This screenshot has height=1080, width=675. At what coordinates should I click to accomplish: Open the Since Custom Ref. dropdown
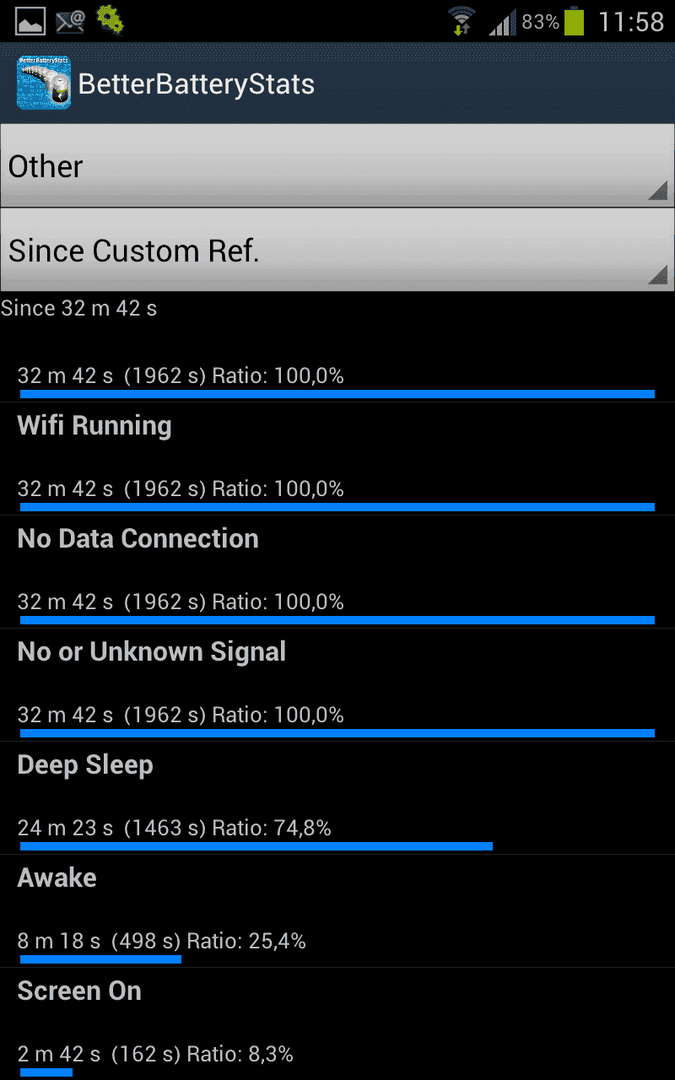pos(338,250)
